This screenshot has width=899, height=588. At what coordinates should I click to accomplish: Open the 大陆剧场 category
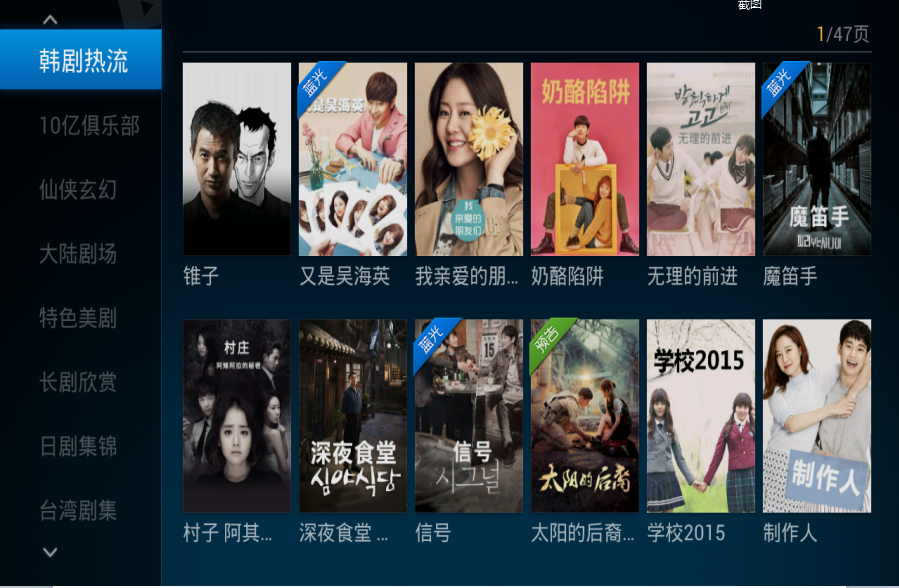tap(78, 254)
